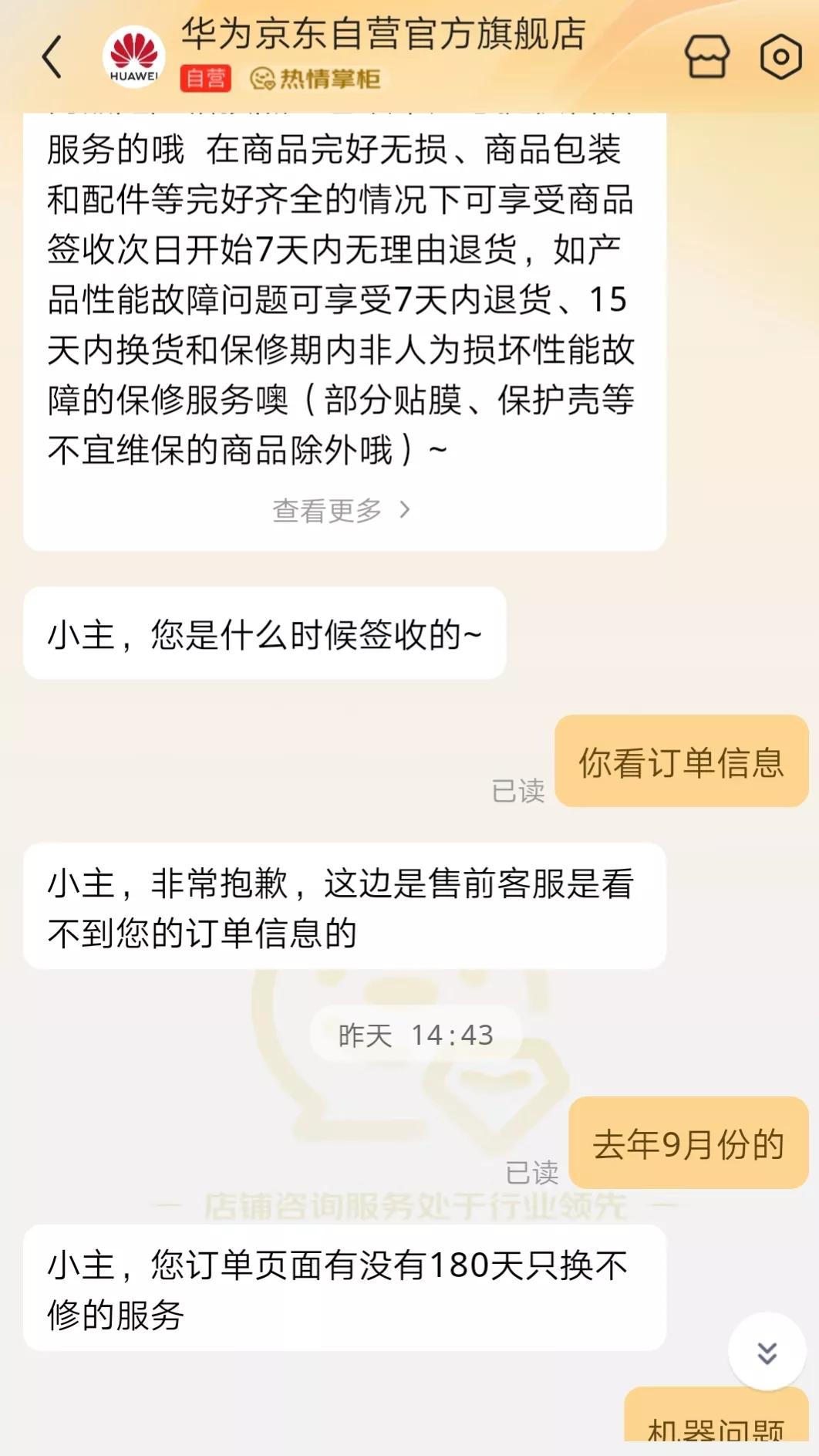Open the hexagon settings icon top right

pos(781,56)
